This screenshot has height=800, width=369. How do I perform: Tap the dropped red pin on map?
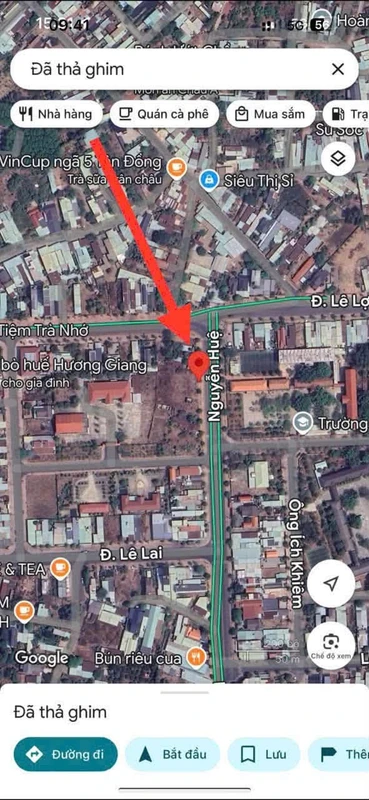tap(198, 367)
